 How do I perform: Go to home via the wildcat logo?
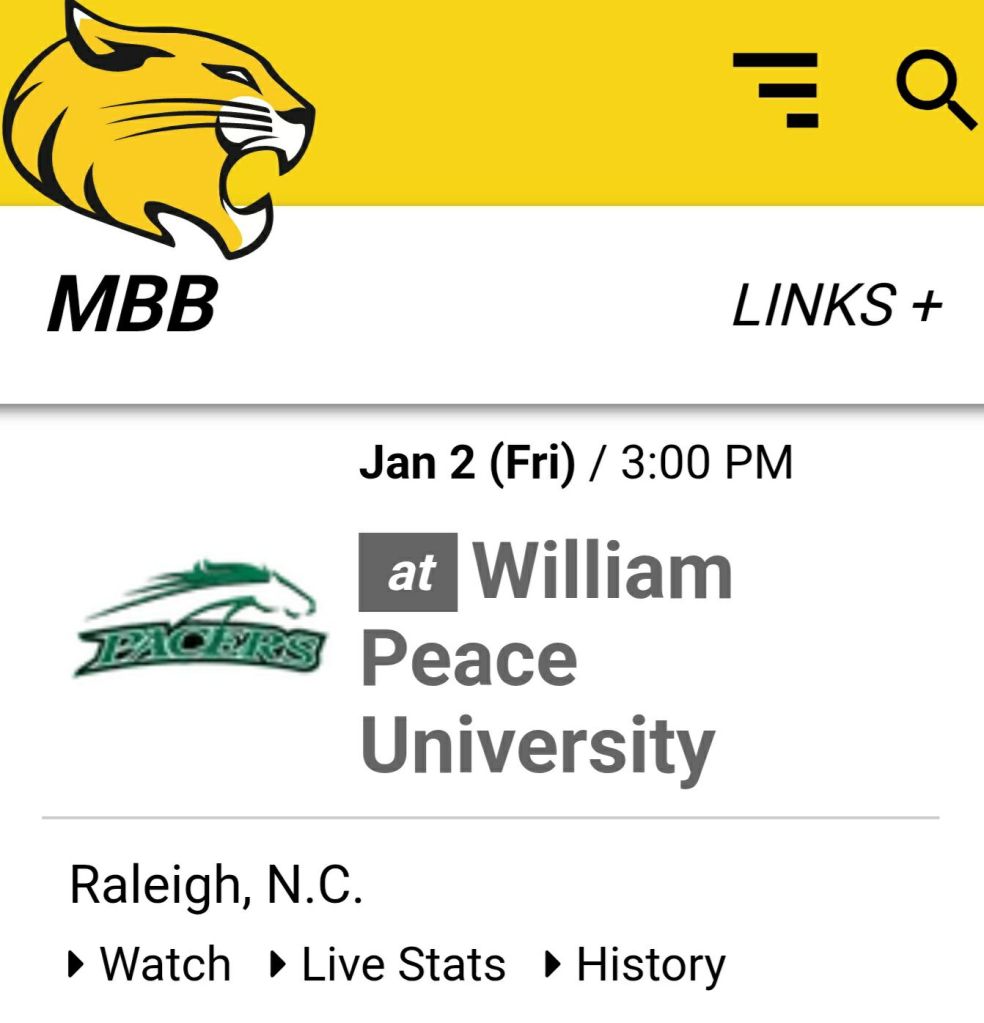point(160,125)
